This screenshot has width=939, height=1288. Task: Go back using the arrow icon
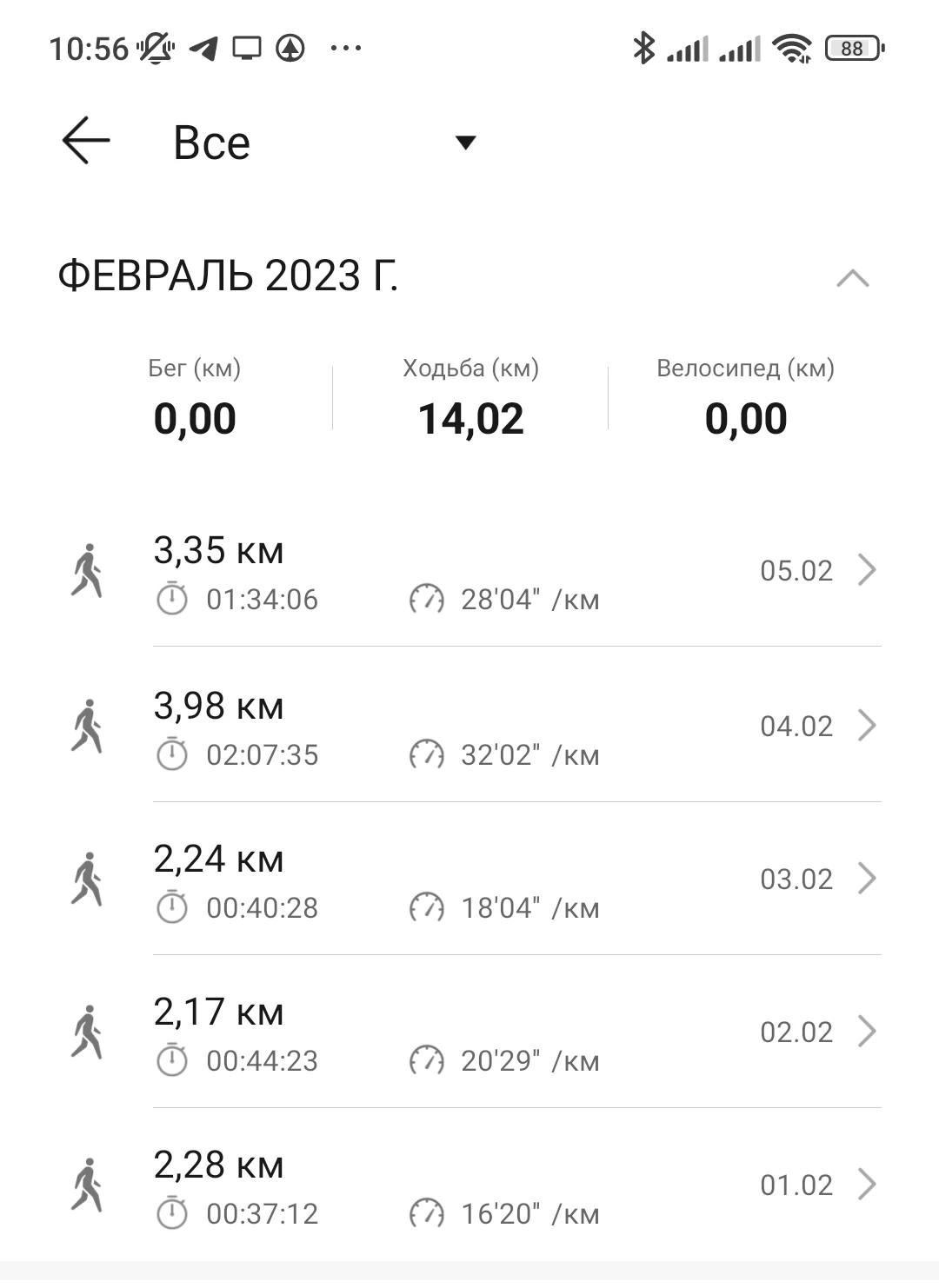86,141
